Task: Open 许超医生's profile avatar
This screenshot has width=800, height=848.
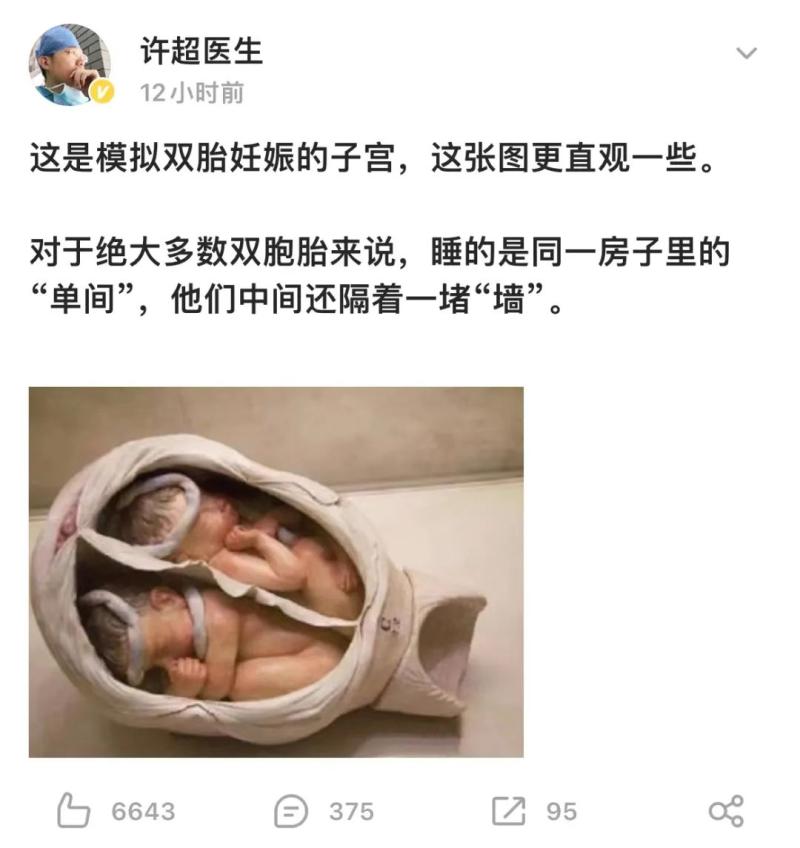Action: [x=70, y=65]
